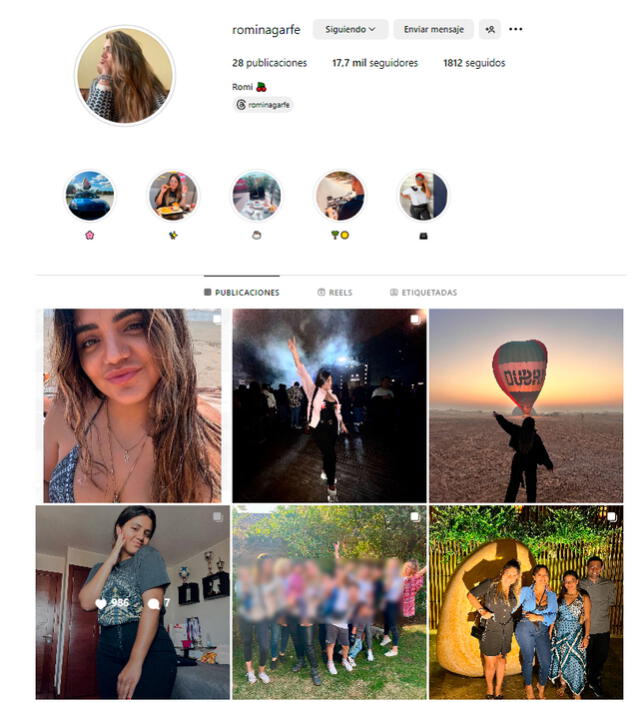
Task: Open the beach selfie post
Action: (131, 405)
